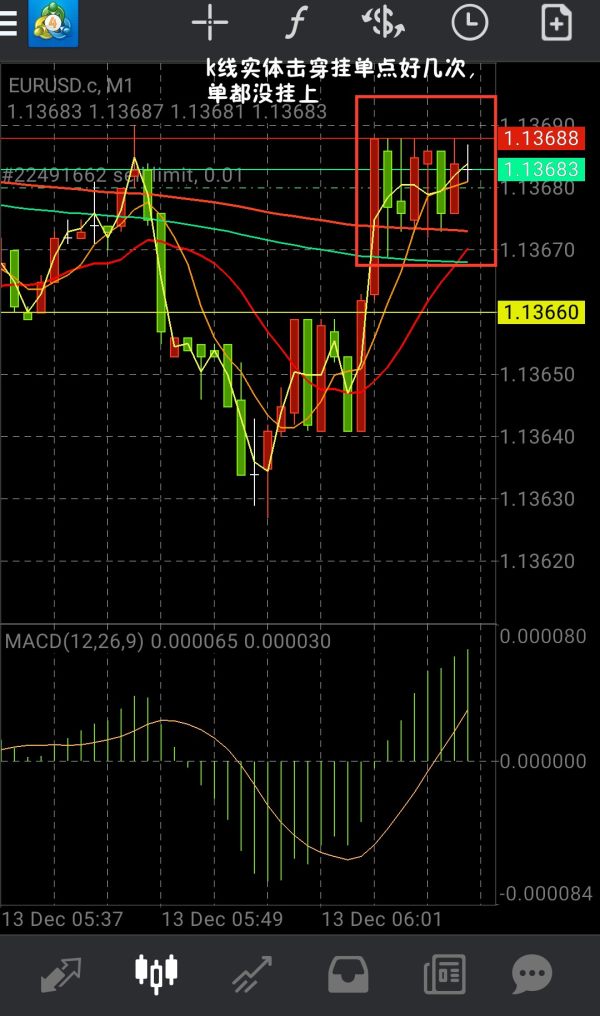The width and height of the screenshot is (600, 1016).
Task: Open the hamburger side menu
Action: pyautogui.click(x=10, y=22)
